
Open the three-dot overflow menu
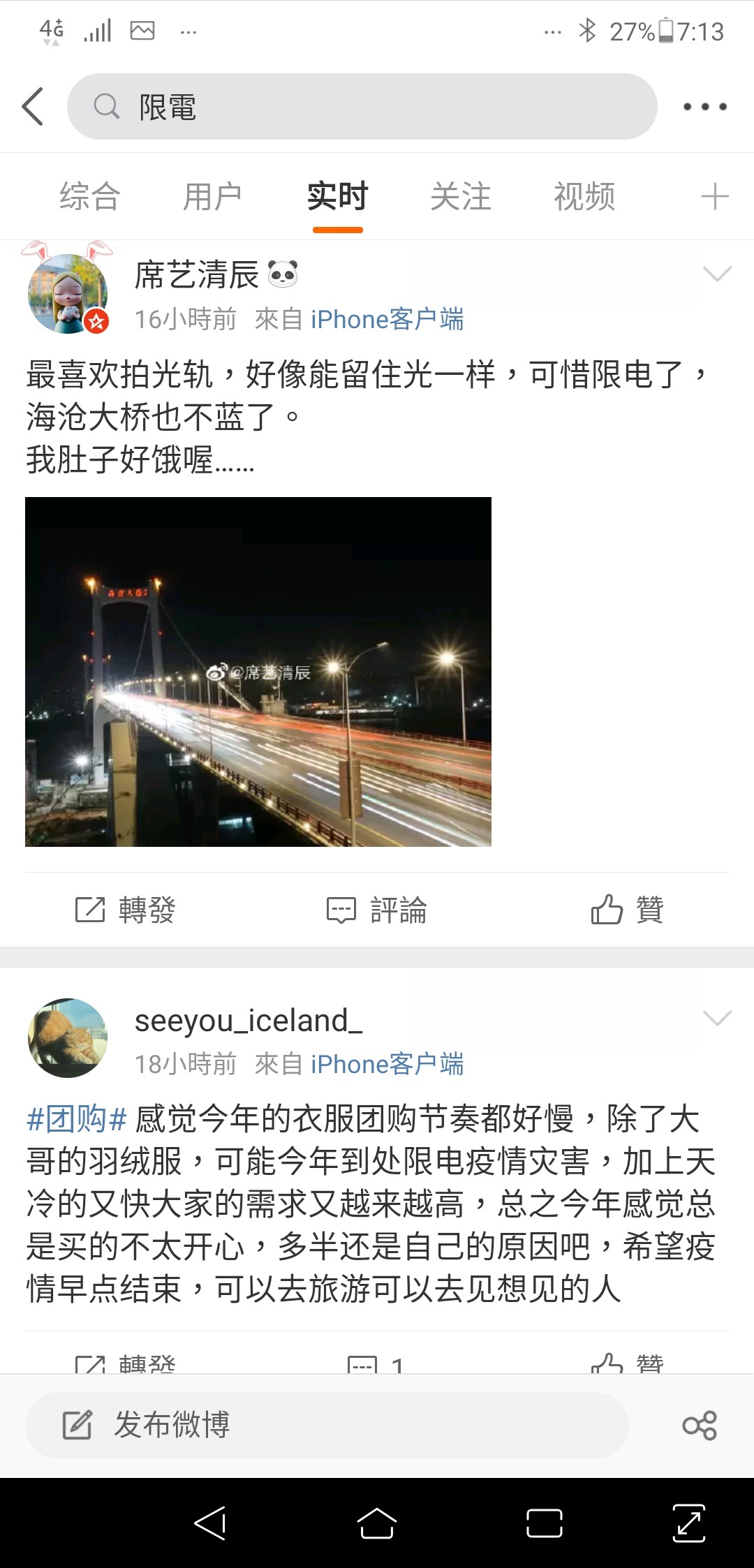pyautogui.click(x=704, y=107)
